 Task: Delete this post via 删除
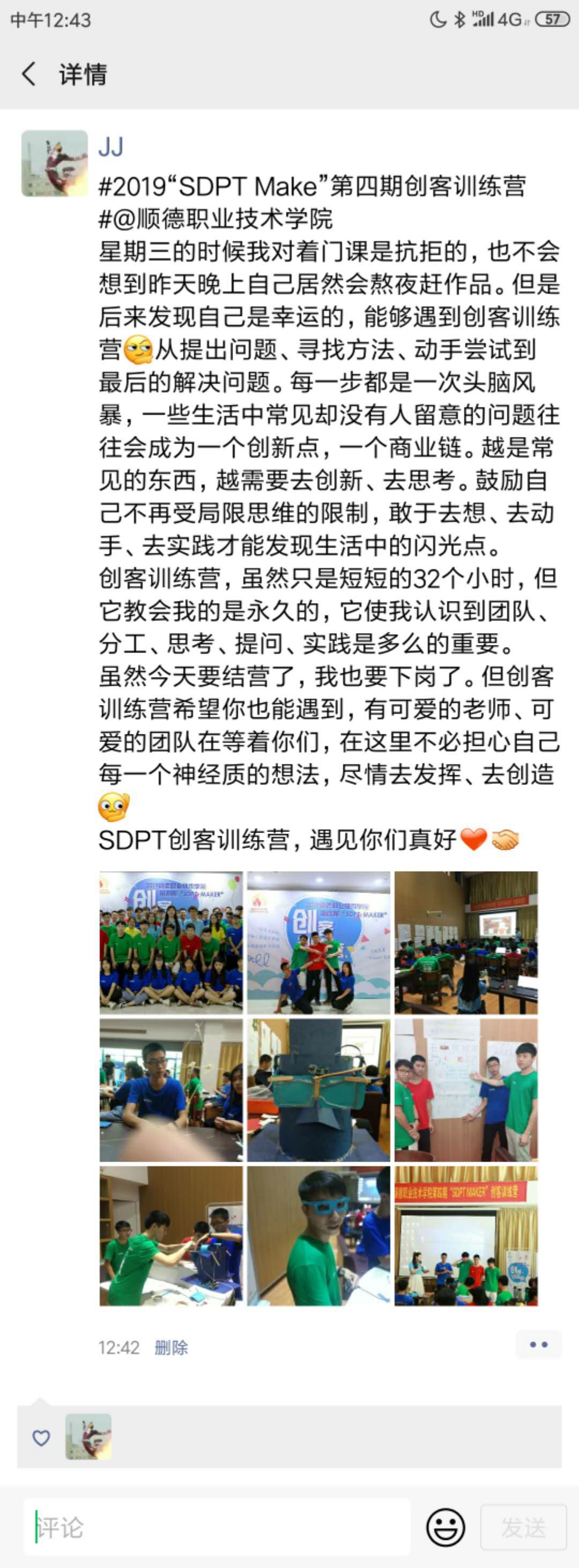[x=171, y=1348]
